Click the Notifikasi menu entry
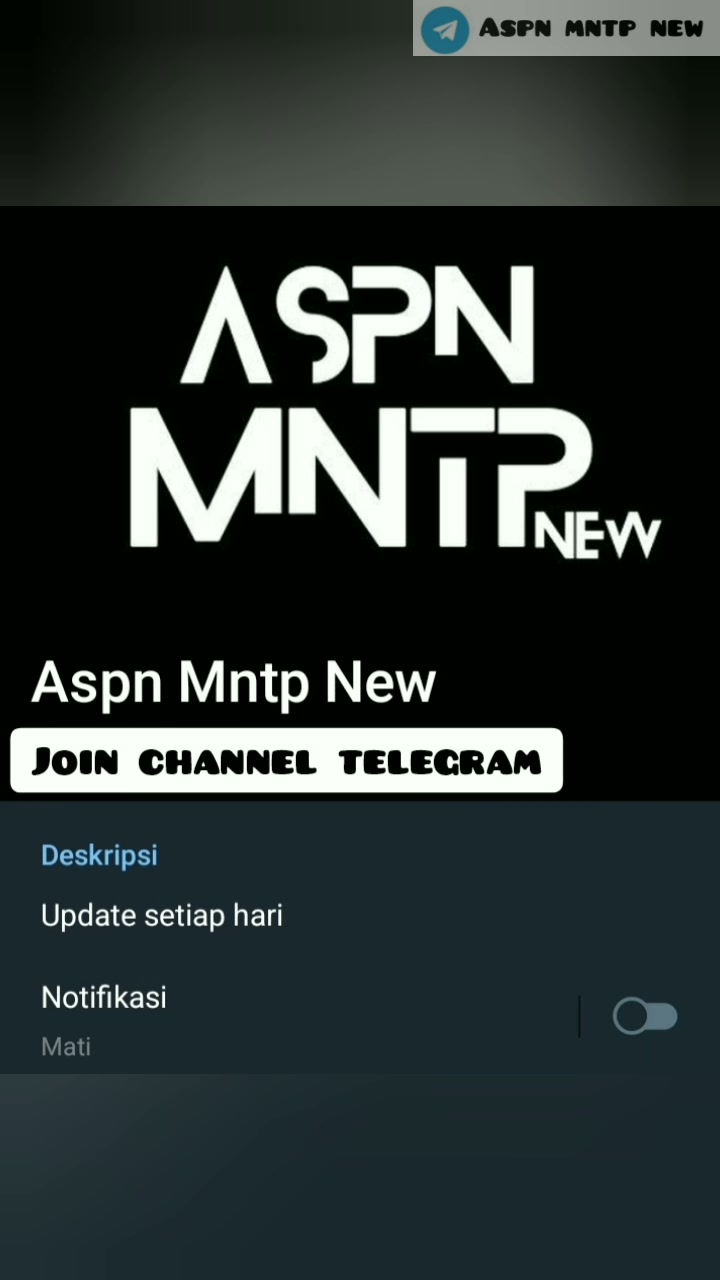 [x=104, y=997]
